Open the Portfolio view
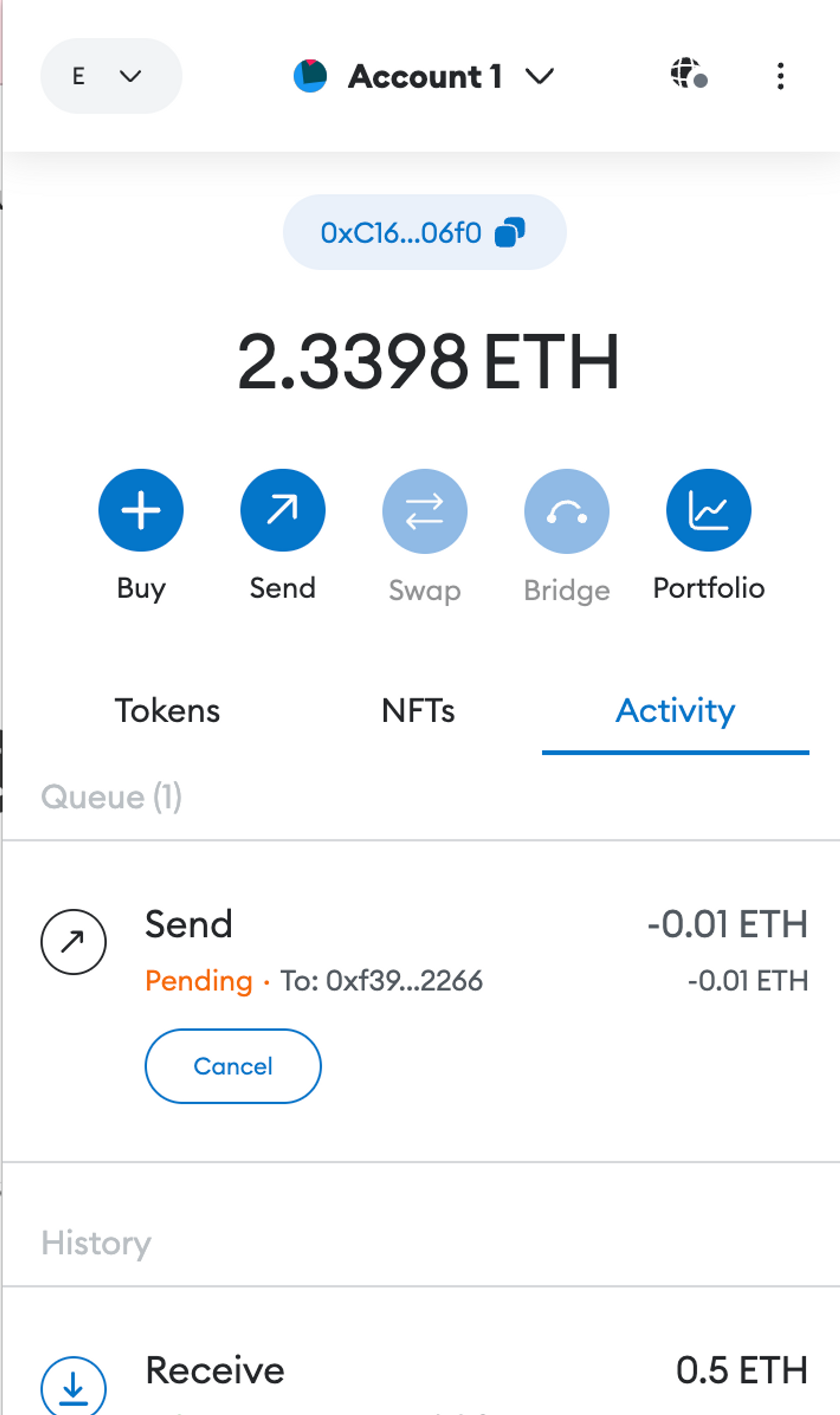 tap(708, 510)
